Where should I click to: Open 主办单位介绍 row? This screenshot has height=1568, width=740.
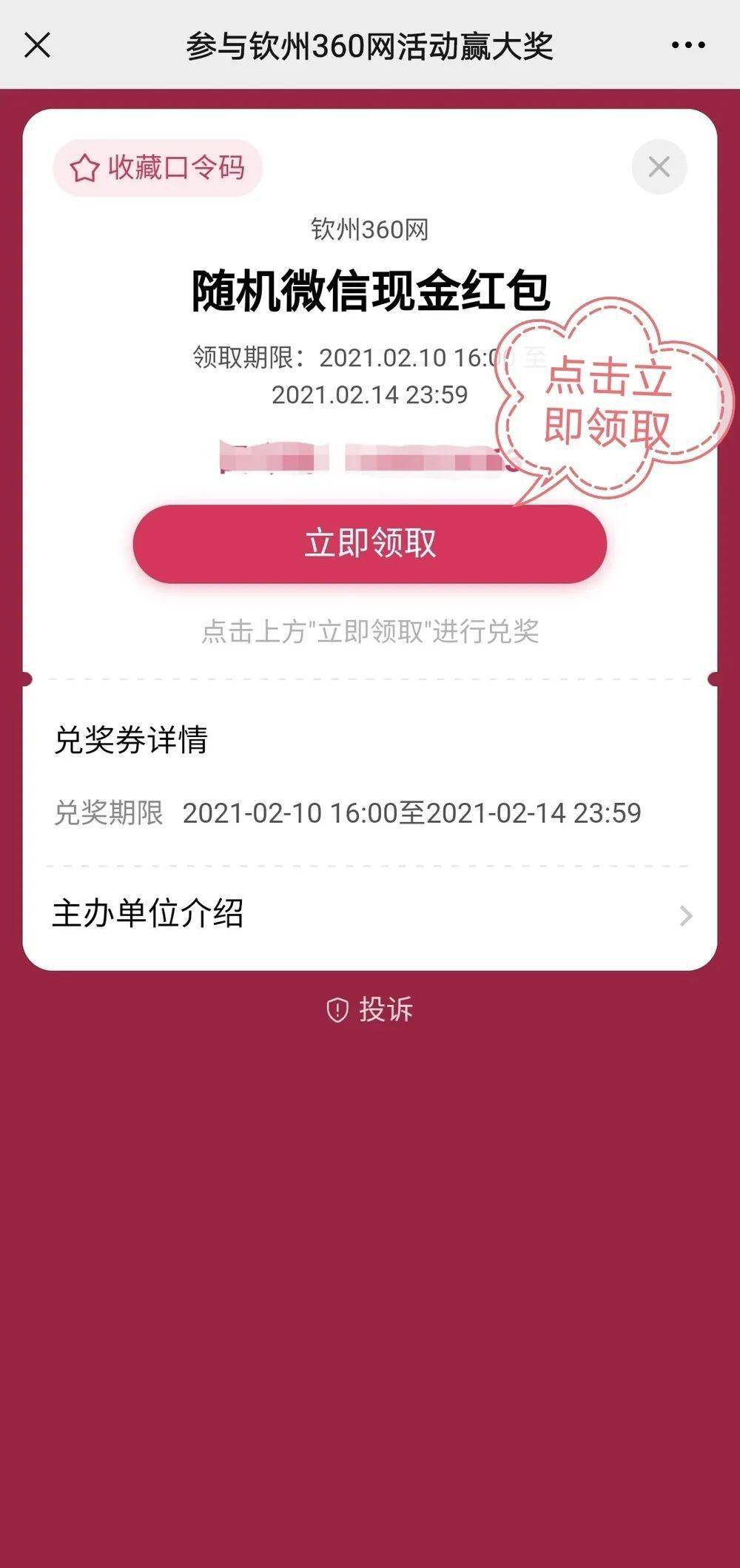370,915
